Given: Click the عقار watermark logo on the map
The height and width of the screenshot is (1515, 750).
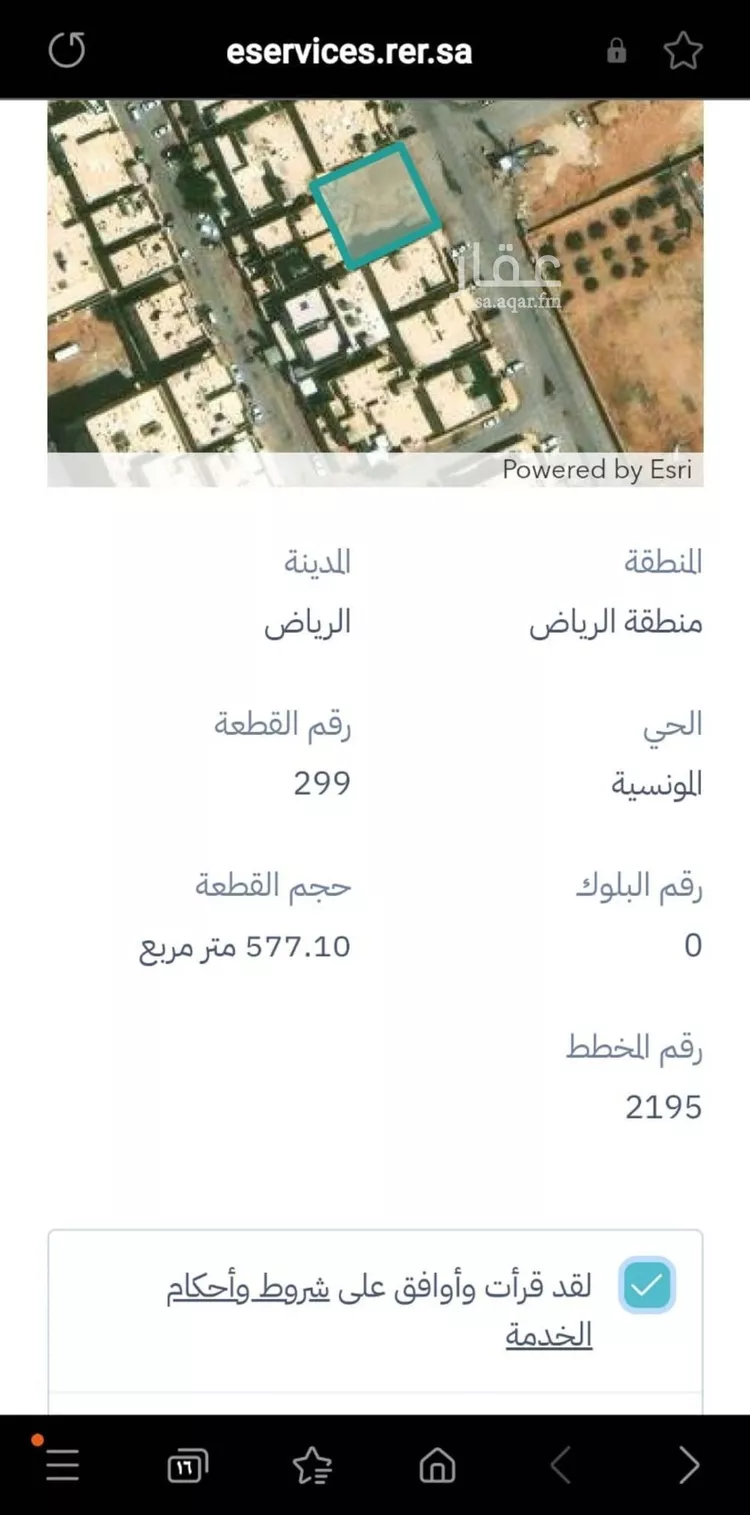Looking at the screenshot, I should (x=512, y=265).
